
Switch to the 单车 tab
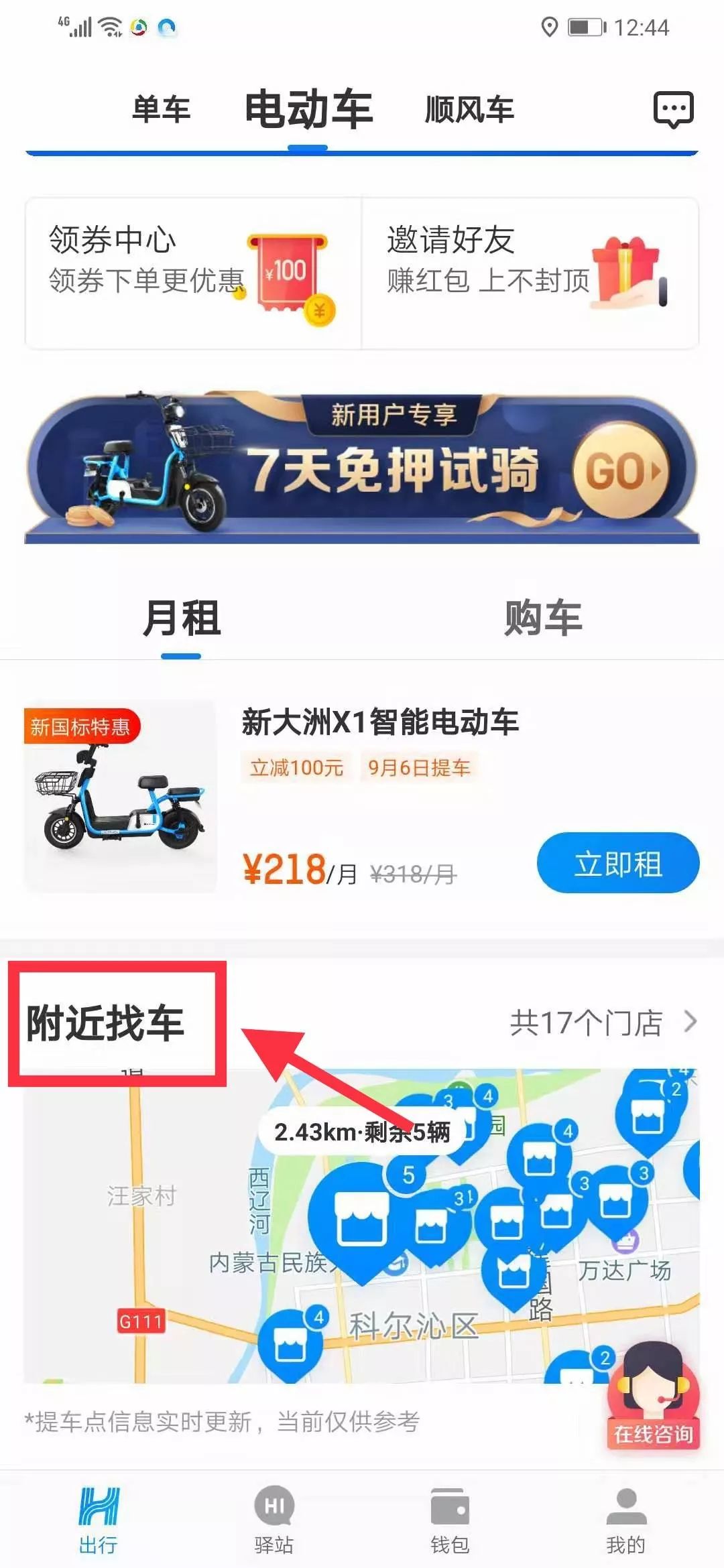tap(161, 111)
